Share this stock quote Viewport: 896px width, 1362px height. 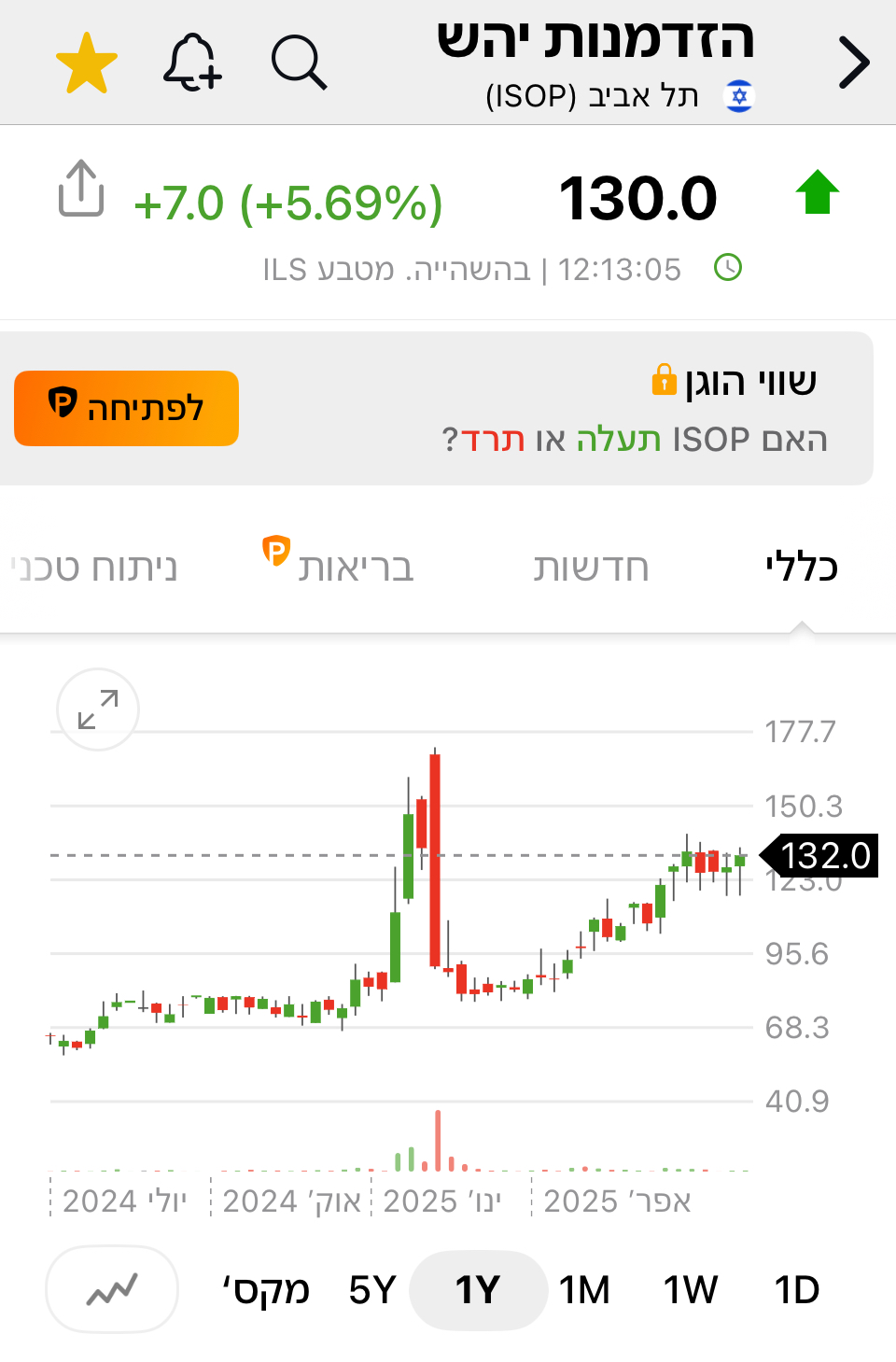[x=81, y=189]
